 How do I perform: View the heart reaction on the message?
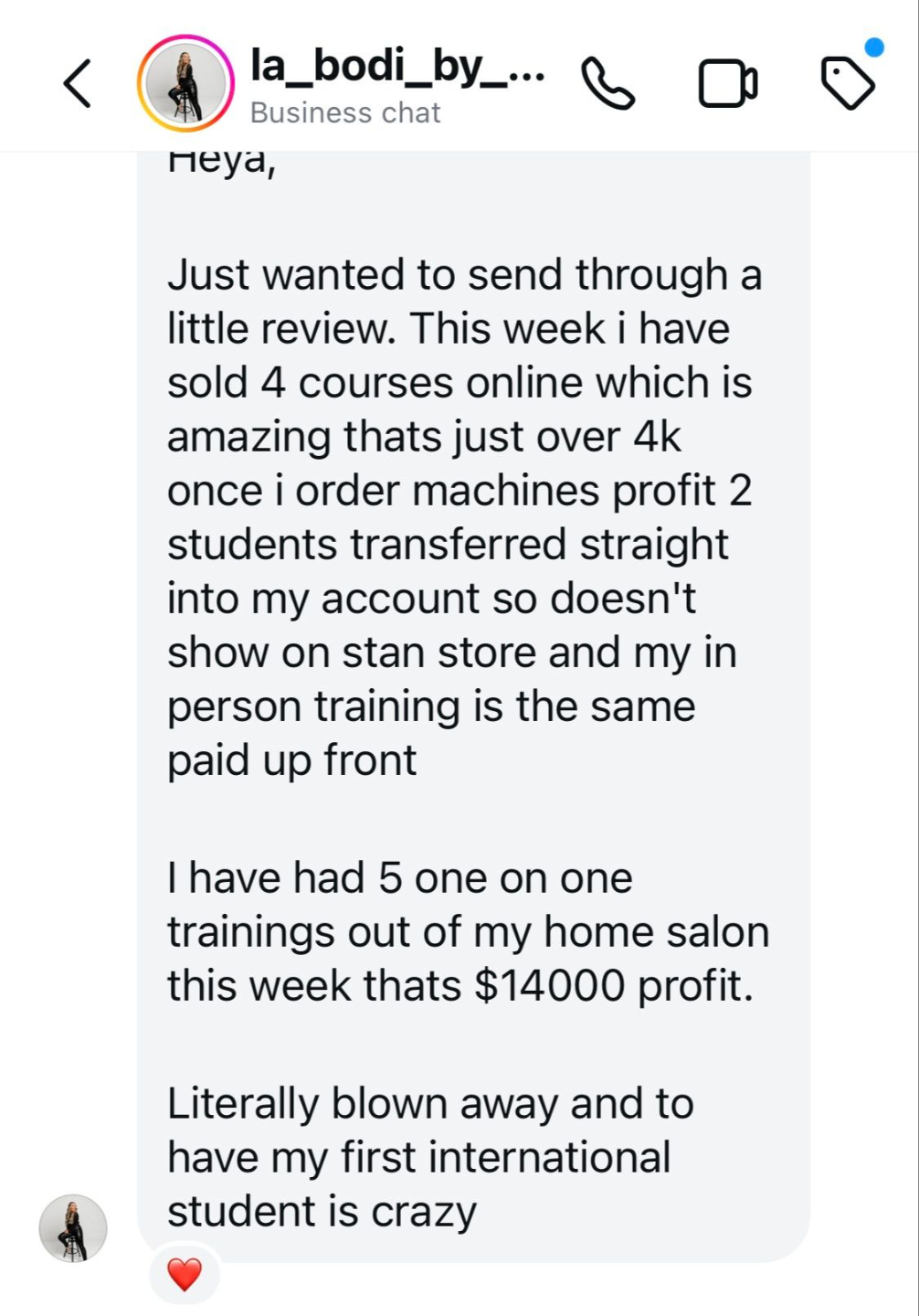click(185, 1274)
